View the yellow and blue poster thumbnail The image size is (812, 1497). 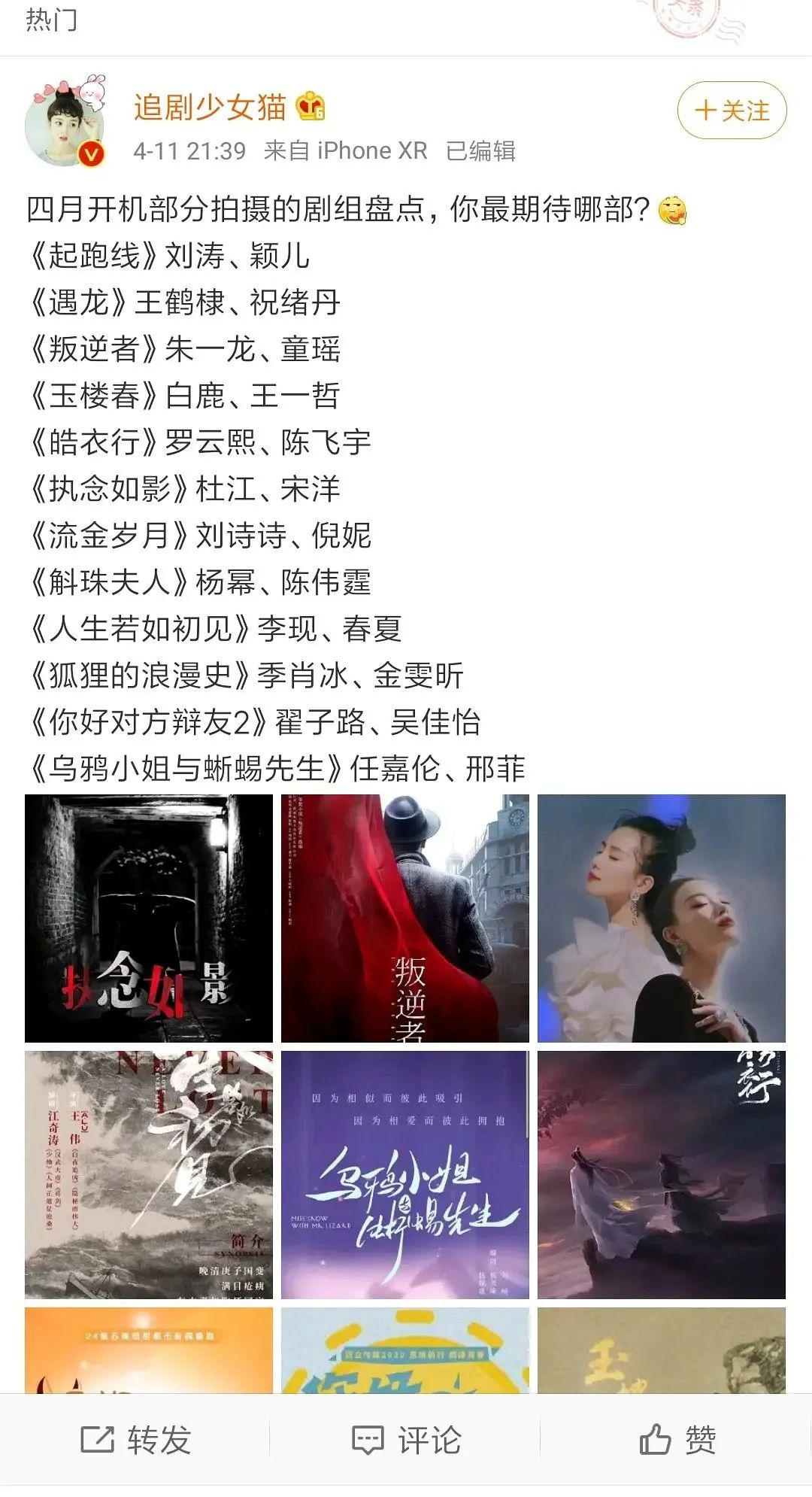pyautogui.click(x=404, y=1350)
